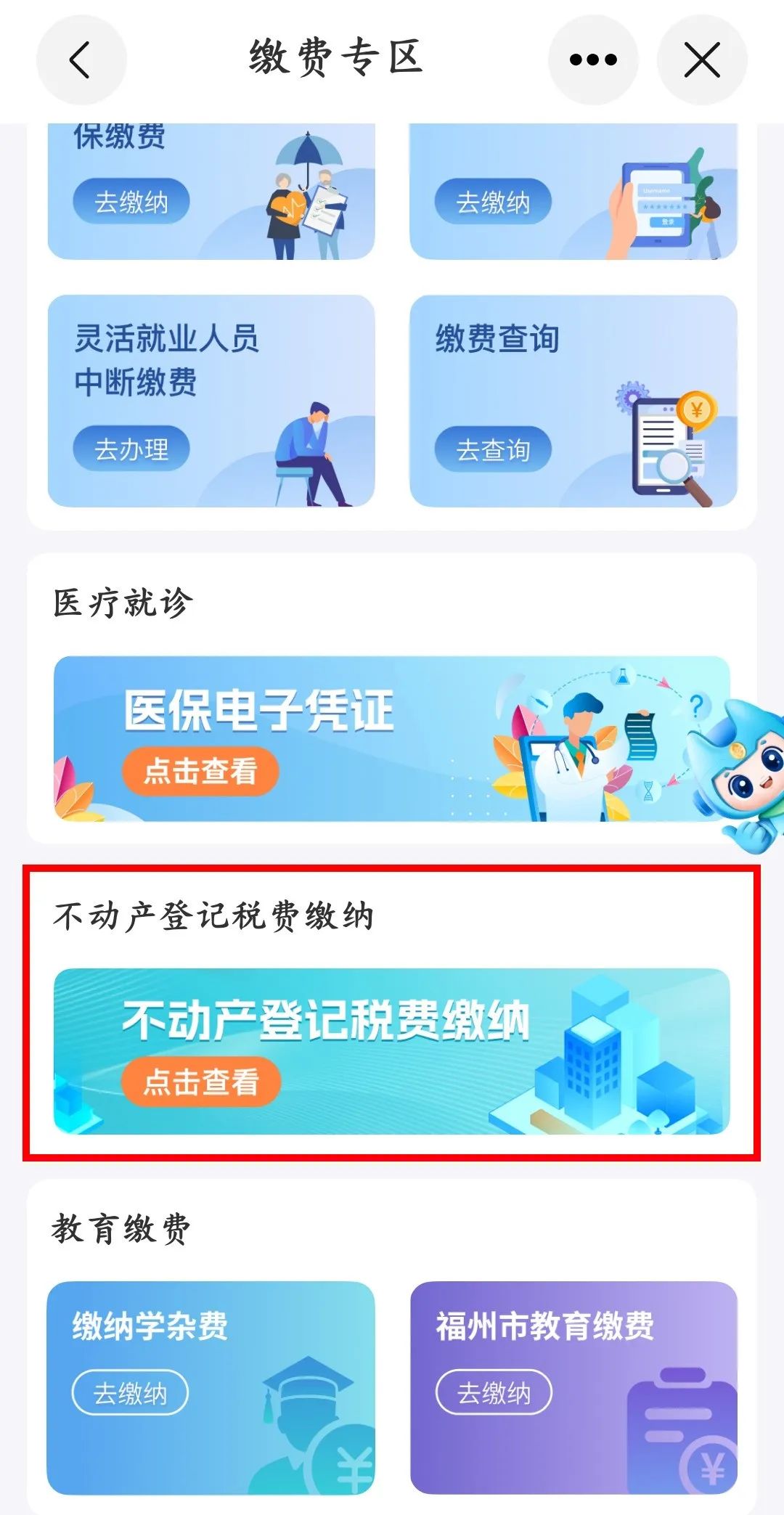The height and width of the screenshot is (1515, 784).
Task: Tap 去办理 for 灵活就业人员中断缴费
Action: point(131,449)
